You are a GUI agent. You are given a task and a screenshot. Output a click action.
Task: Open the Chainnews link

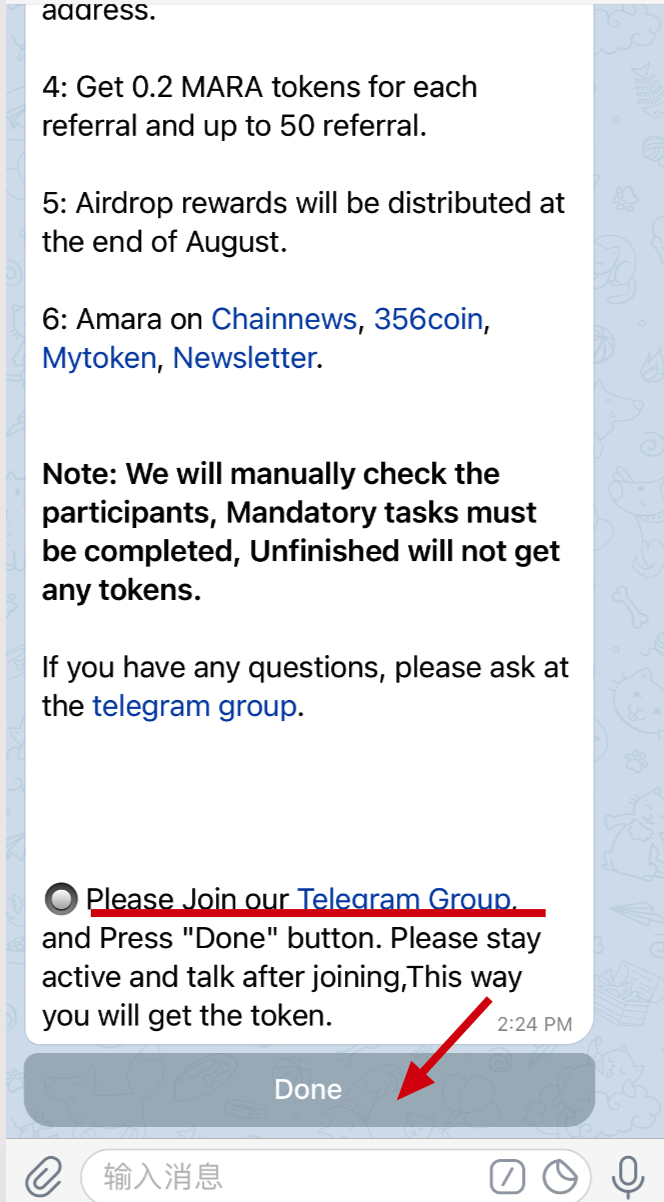coord(284,319)
